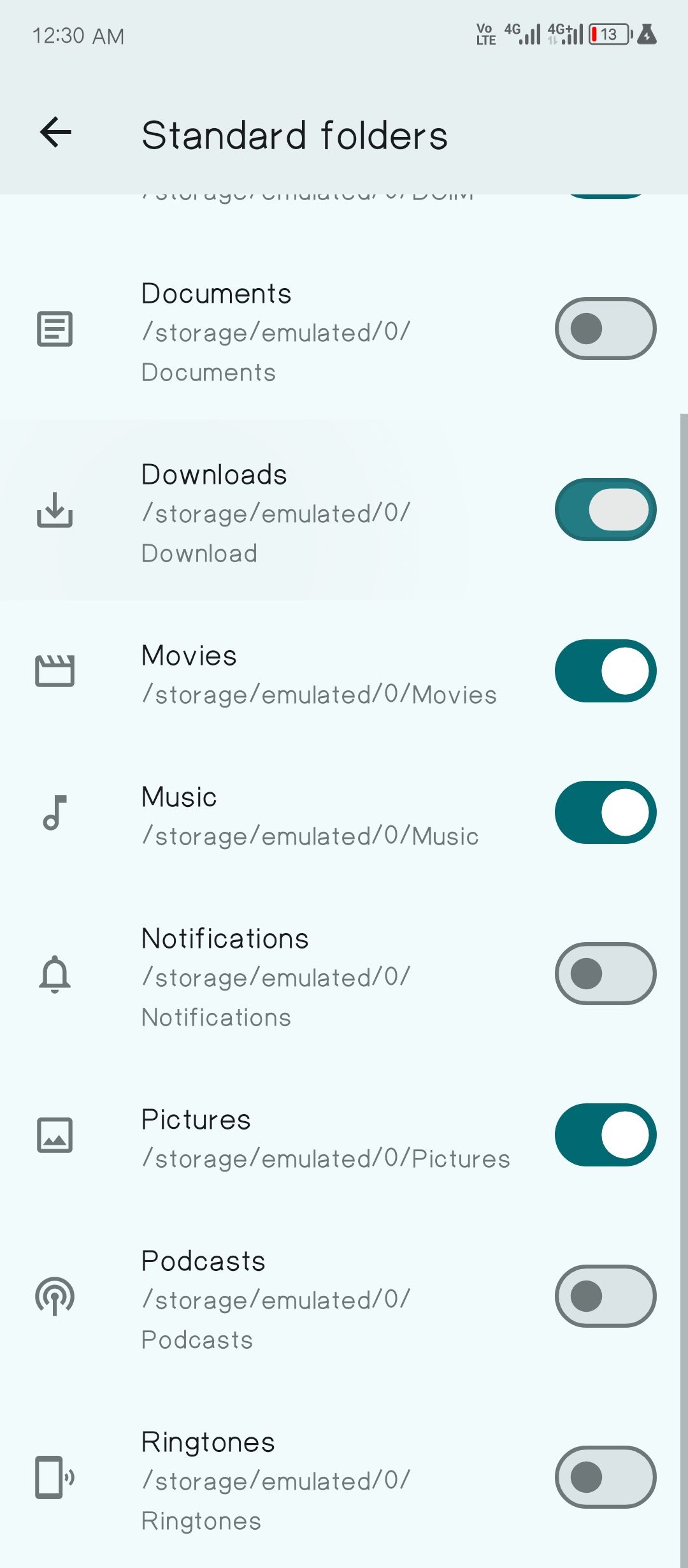Turn on the Notifications folder toggle

pos(605,974)
